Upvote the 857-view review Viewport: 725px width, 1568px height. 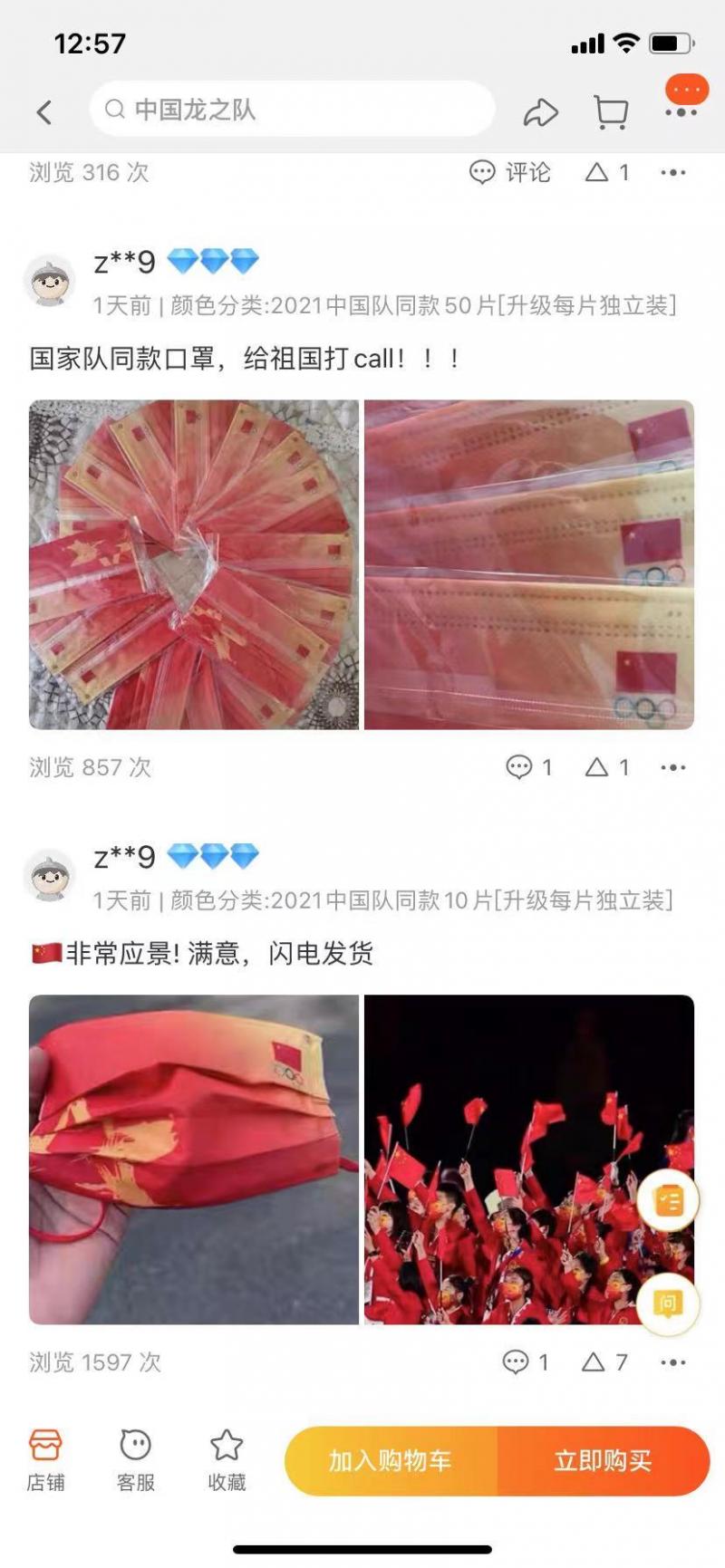[x=607, y=768]
